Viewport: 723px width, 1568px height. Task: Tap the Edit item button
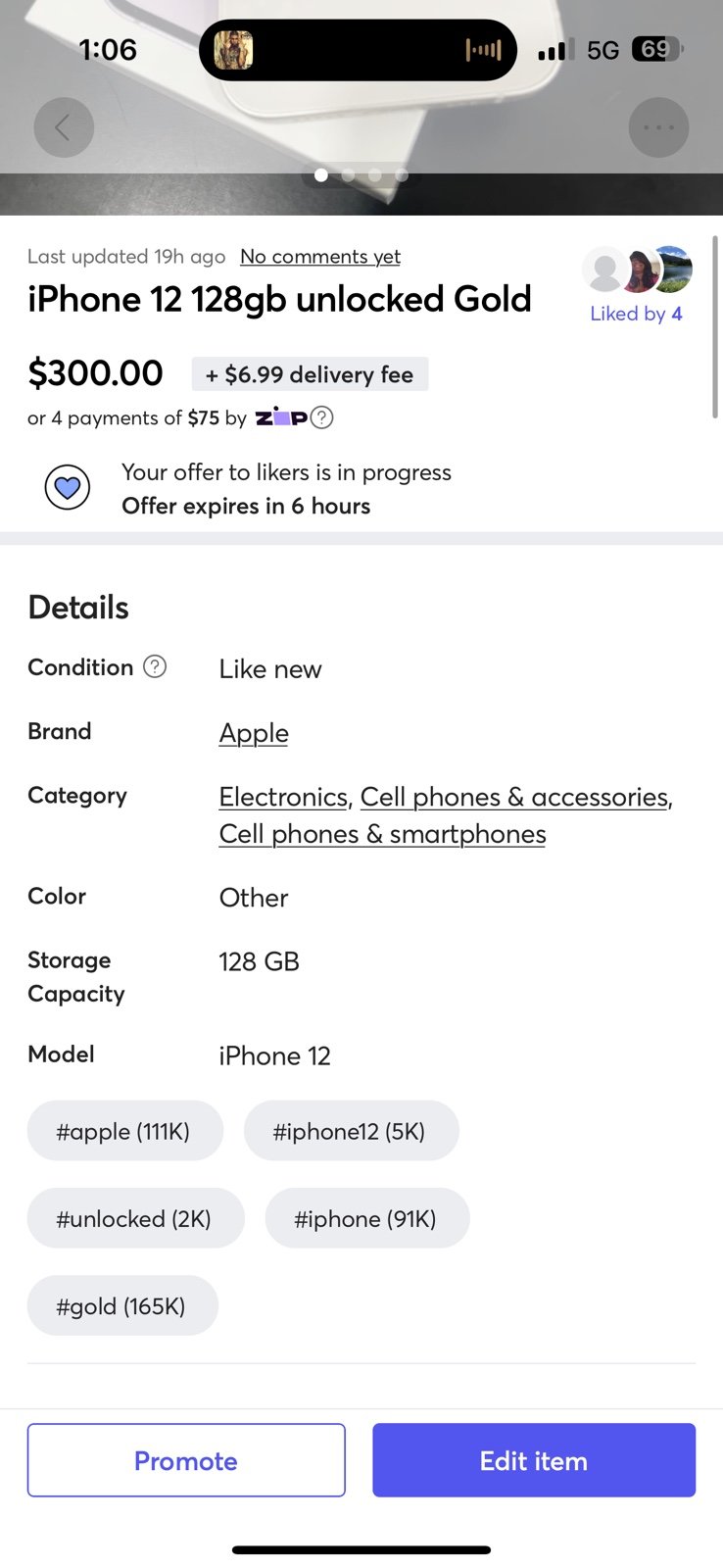coord(533,1460)
